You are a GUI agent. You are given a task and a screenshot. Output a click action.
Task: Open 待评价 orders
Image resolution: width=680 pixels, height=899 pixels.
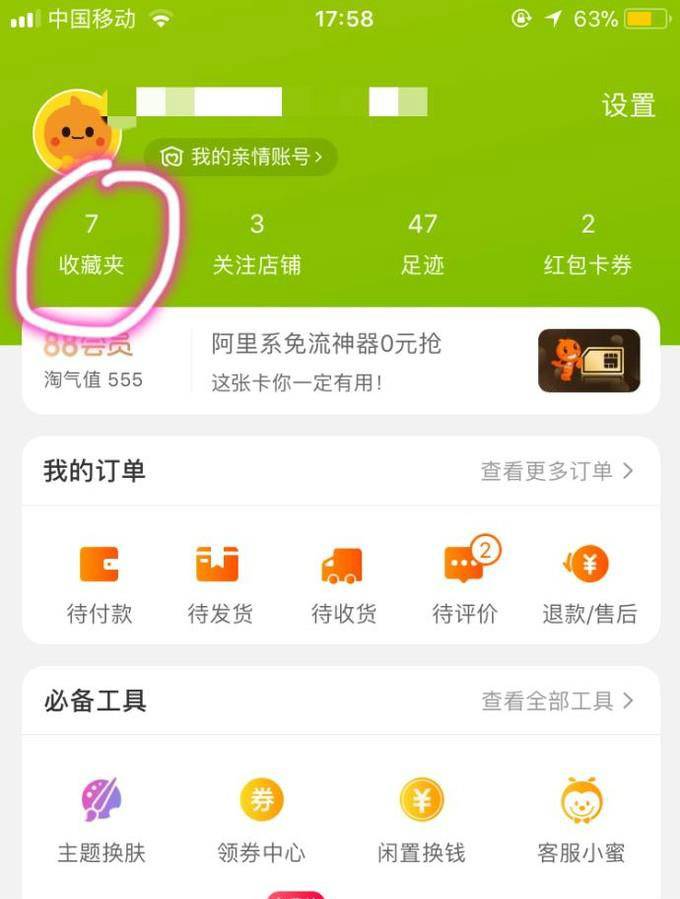[465, 584]
